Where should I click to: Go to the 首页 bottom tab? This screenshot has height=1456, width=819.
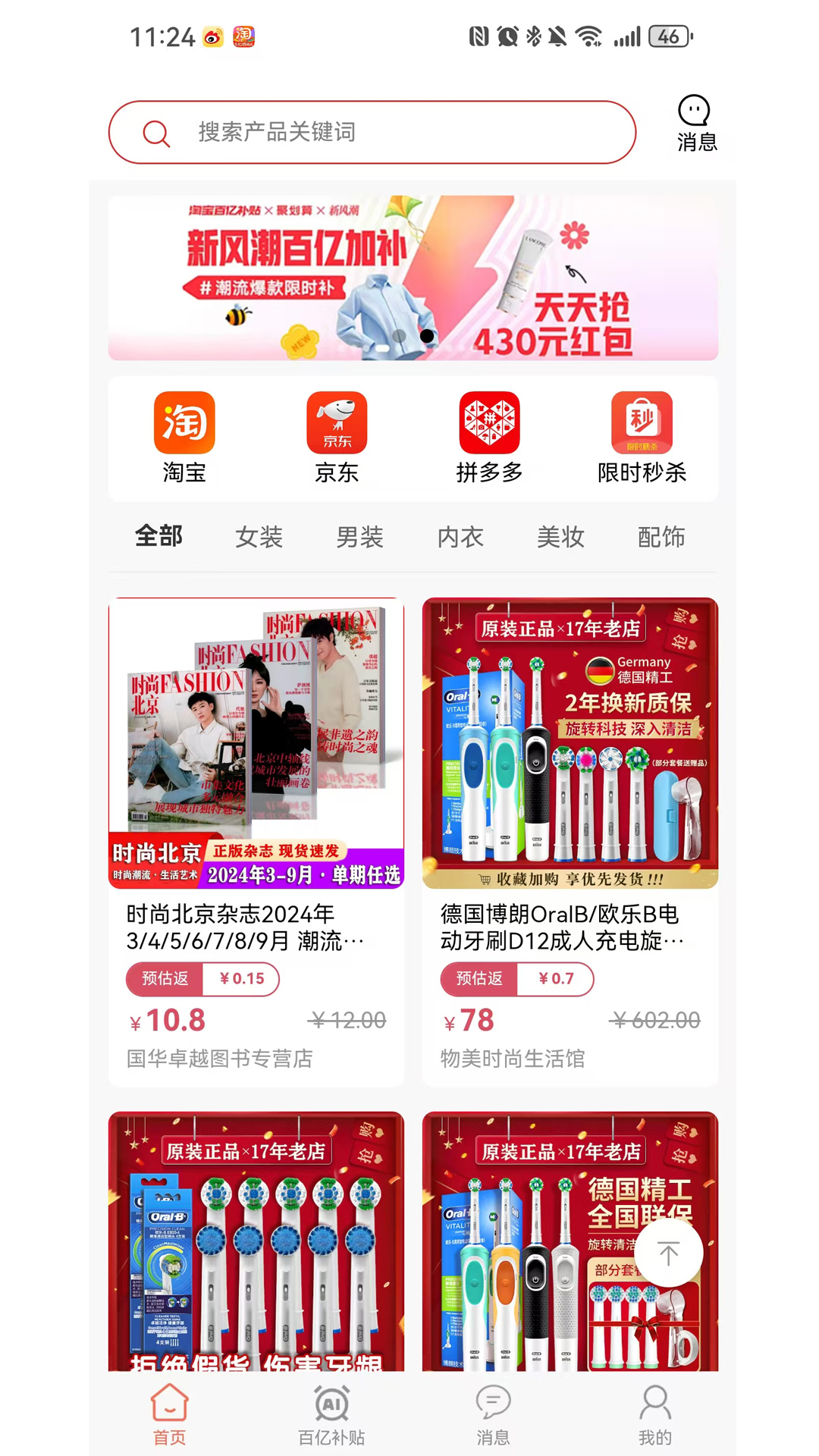click(169, 1415)
